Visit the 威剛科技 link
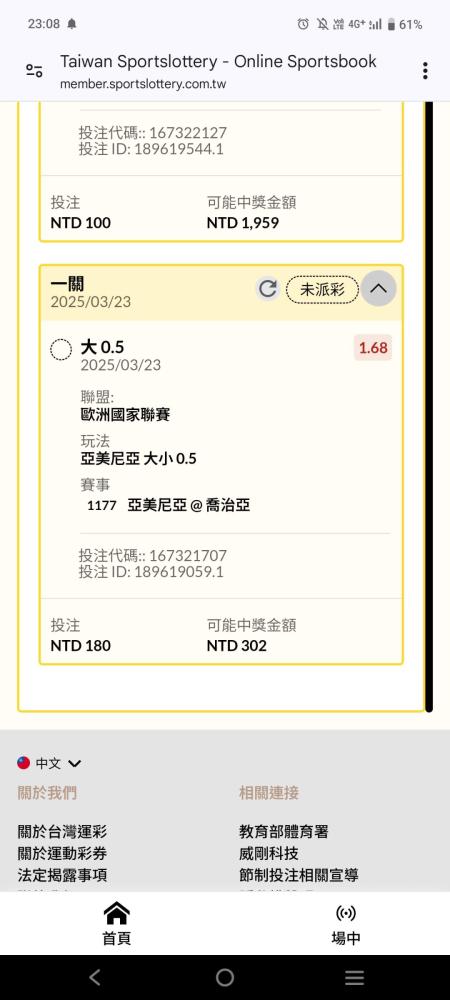 point(268,853)
